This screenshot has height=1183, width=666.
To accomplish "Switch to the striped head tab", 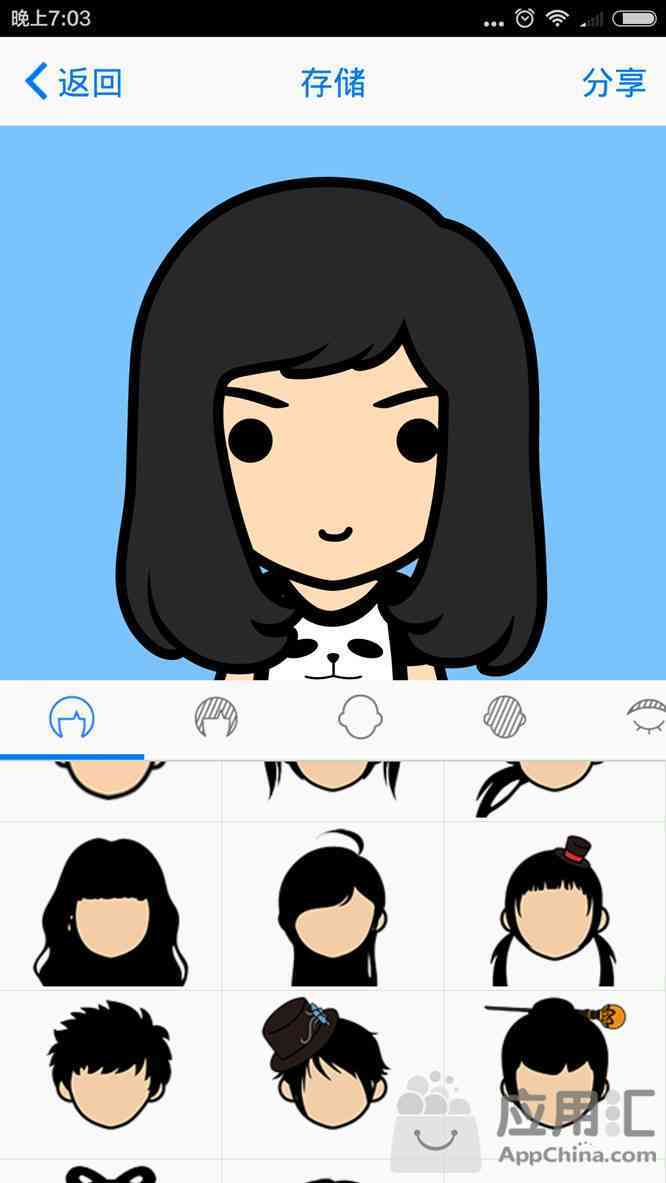I will 505,717.
